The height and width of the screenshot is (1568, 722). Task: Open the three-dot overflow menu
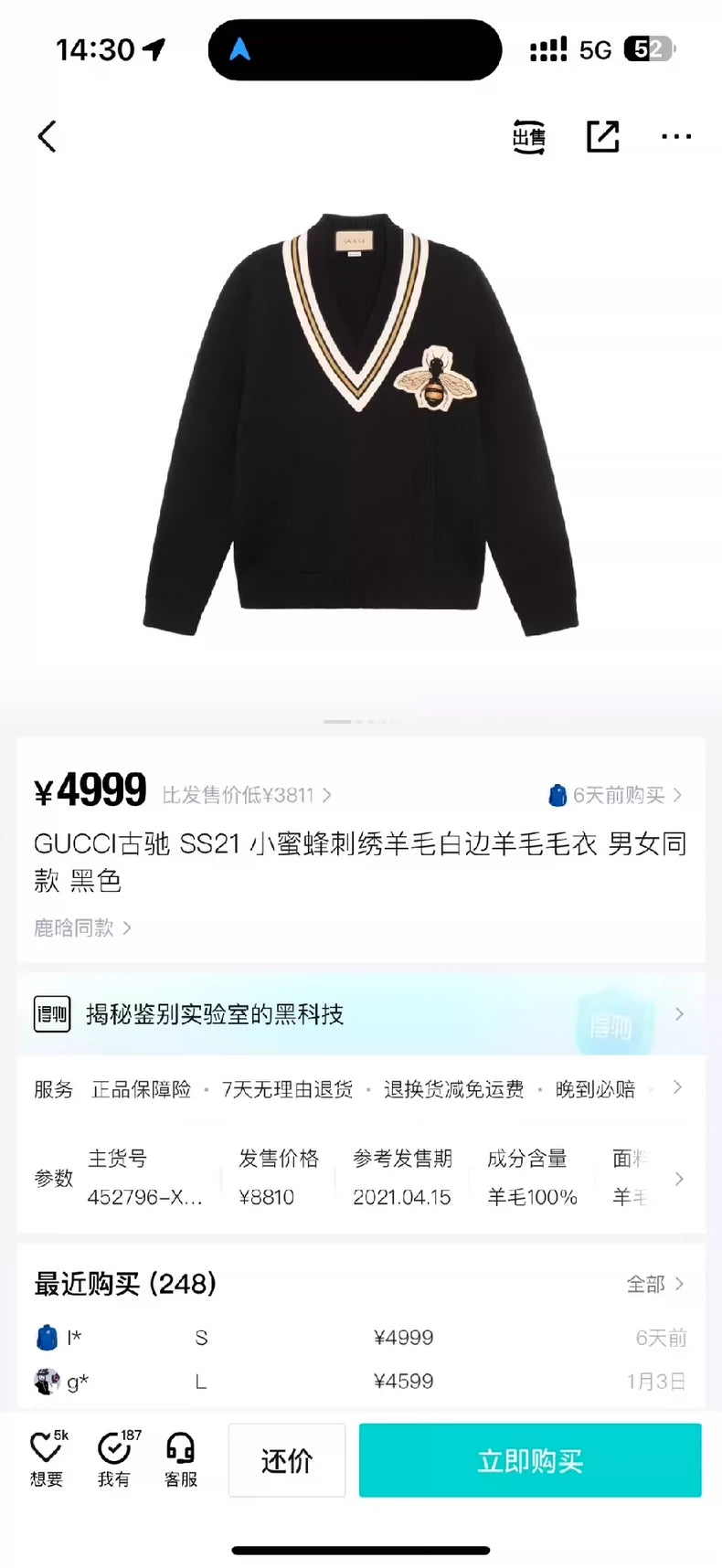point(675,137)
